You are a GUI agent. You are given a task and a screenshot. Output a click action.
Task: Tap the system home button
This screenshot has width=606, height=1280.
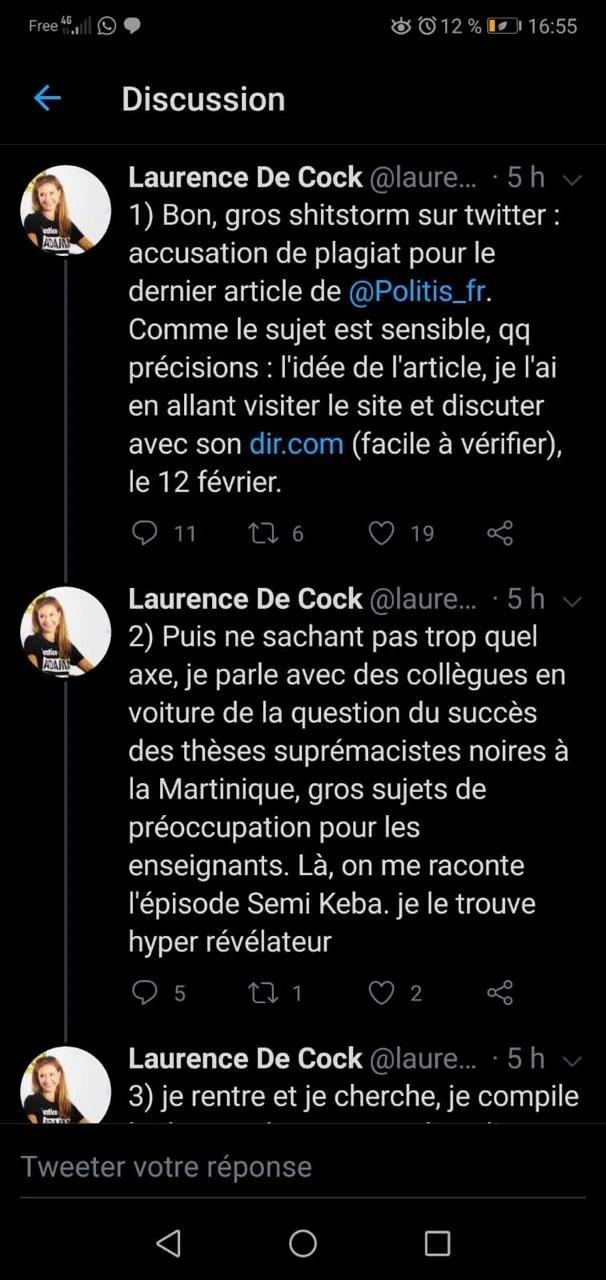point(303,1243)
